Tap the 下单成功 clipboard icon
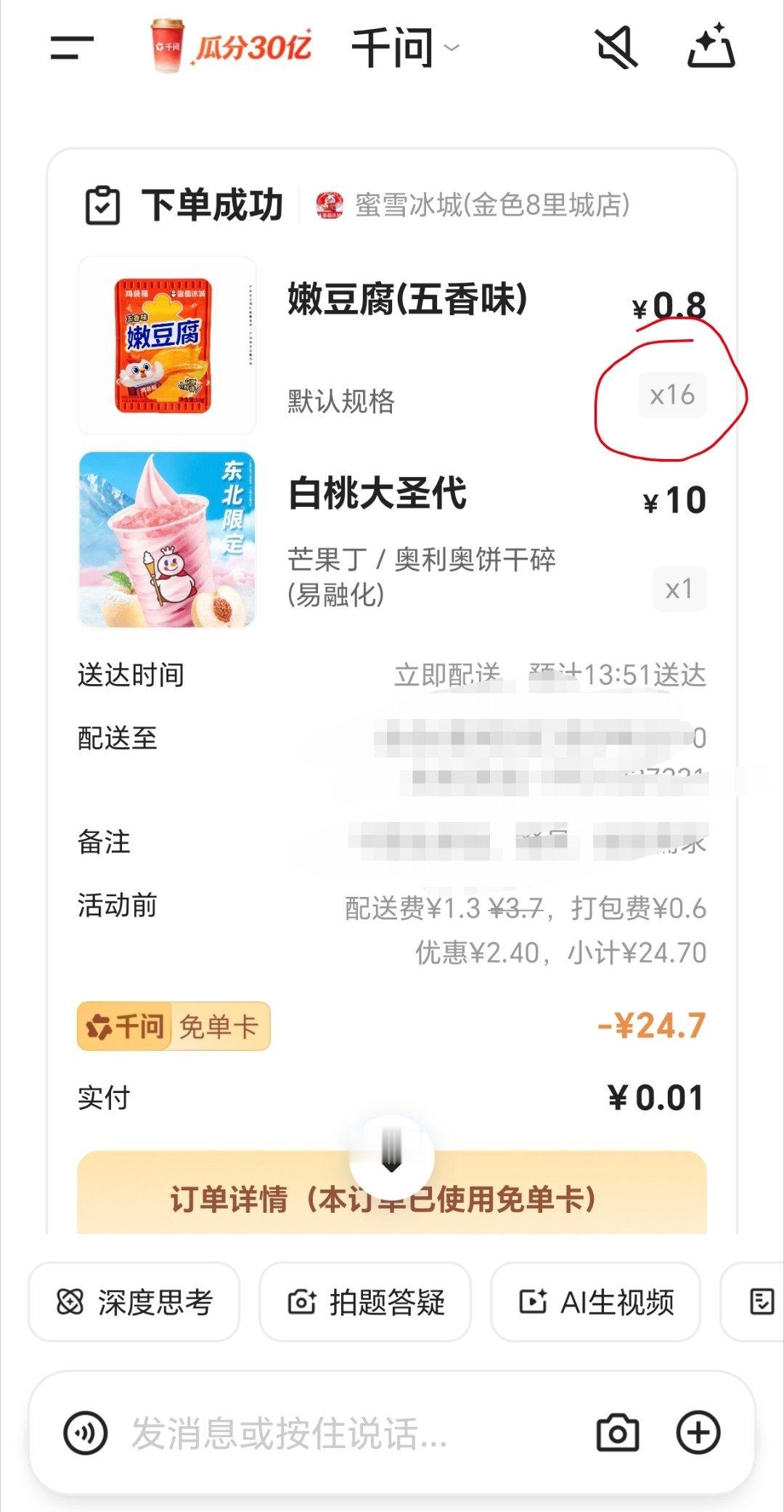 coord(103,206)
